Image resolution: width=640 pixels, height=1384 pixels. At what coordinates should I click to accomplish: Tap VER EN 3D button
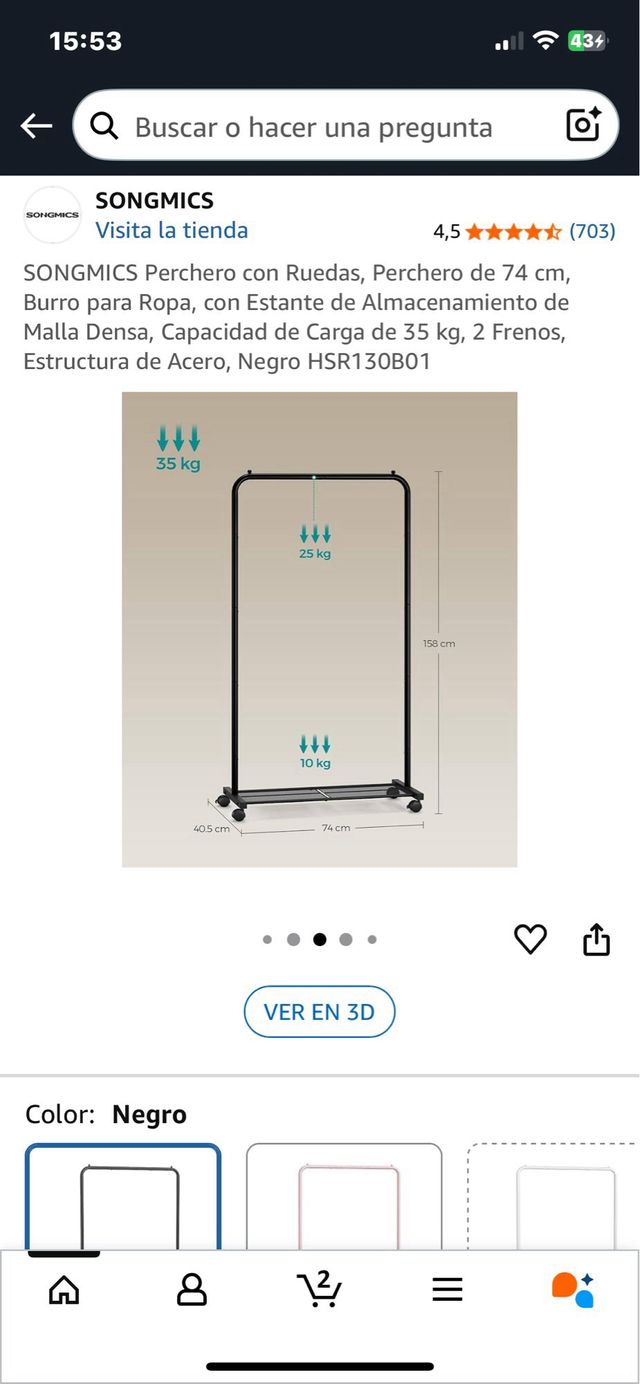pos(319,1011)
